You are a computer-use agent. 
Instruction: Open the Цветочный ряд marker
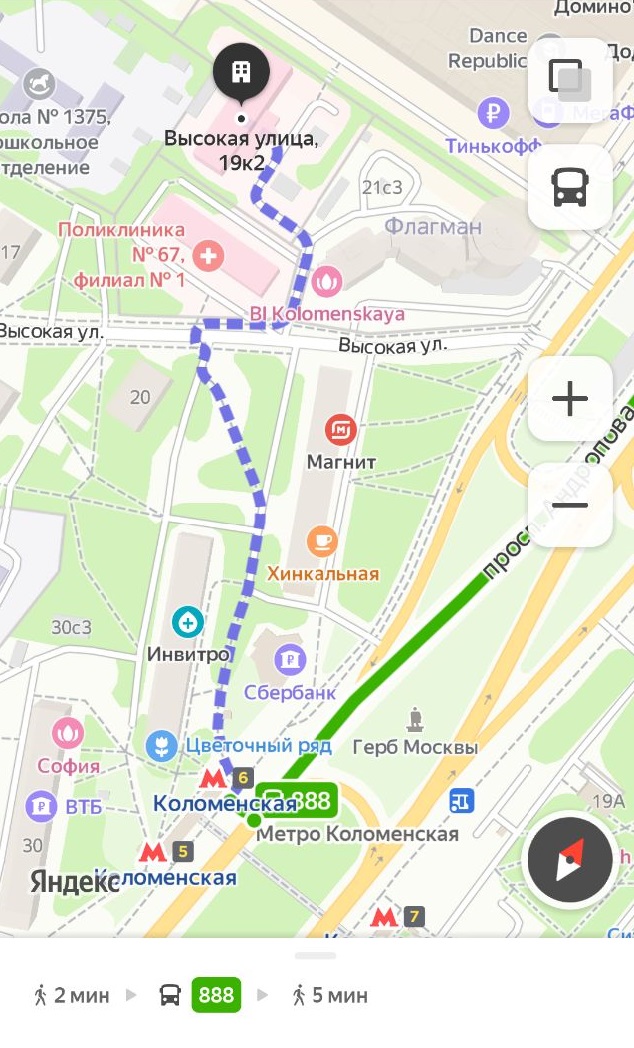[162, 745]
